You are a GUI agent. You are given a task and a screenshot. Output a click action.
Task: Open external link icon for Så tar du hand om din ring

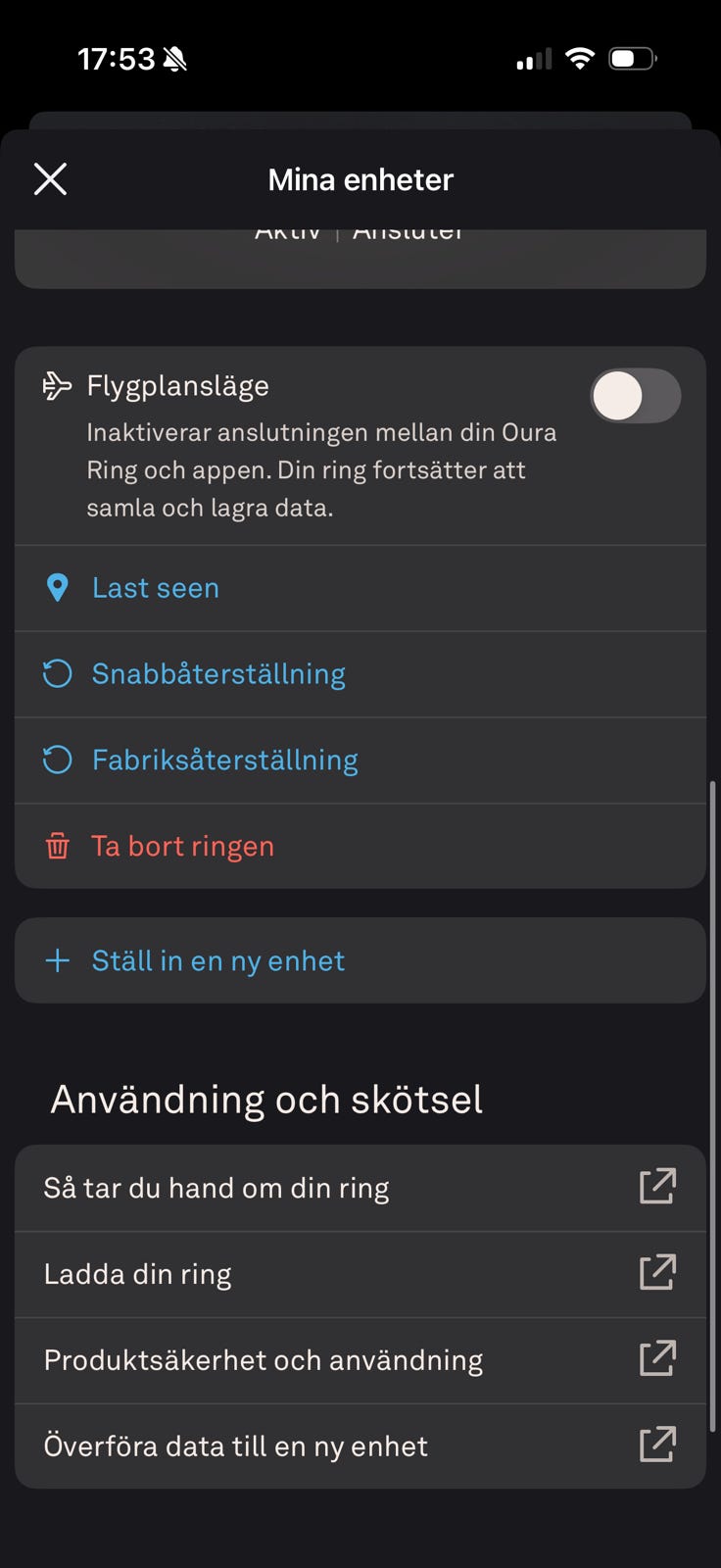pyautogui.click(x=658, y=1187)
